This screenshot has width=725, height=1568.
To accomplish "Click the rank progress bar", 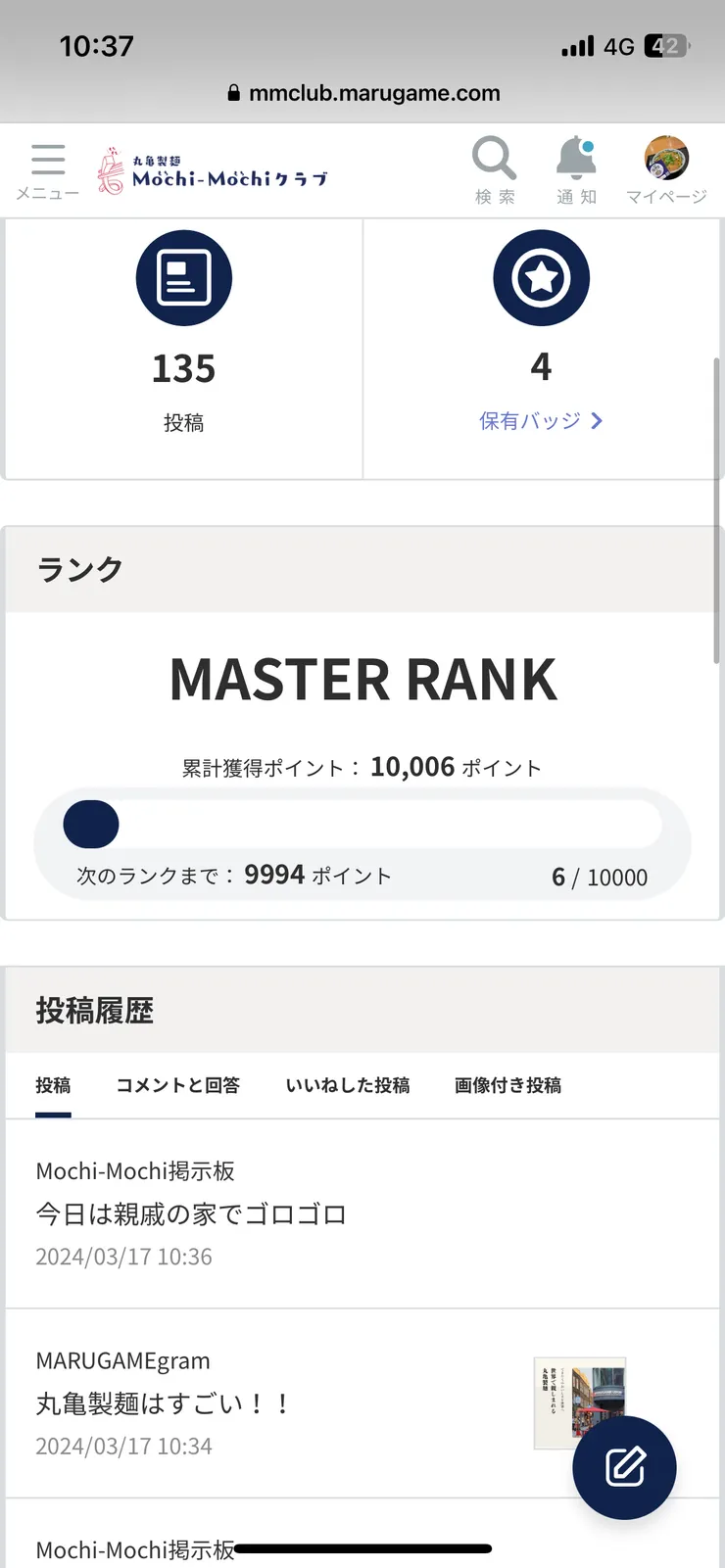I will coord(362,824).
